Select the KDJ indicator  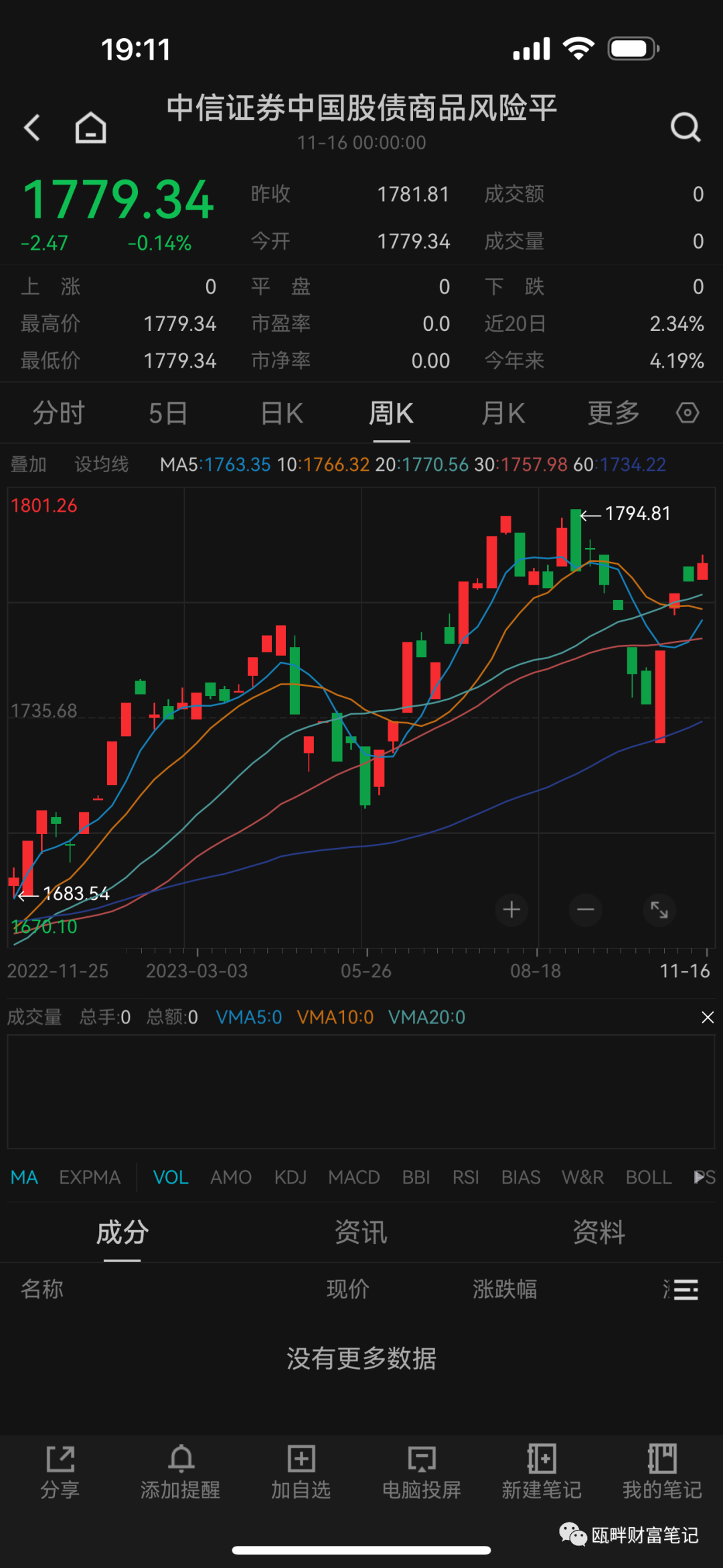(x=290, y=1178)
